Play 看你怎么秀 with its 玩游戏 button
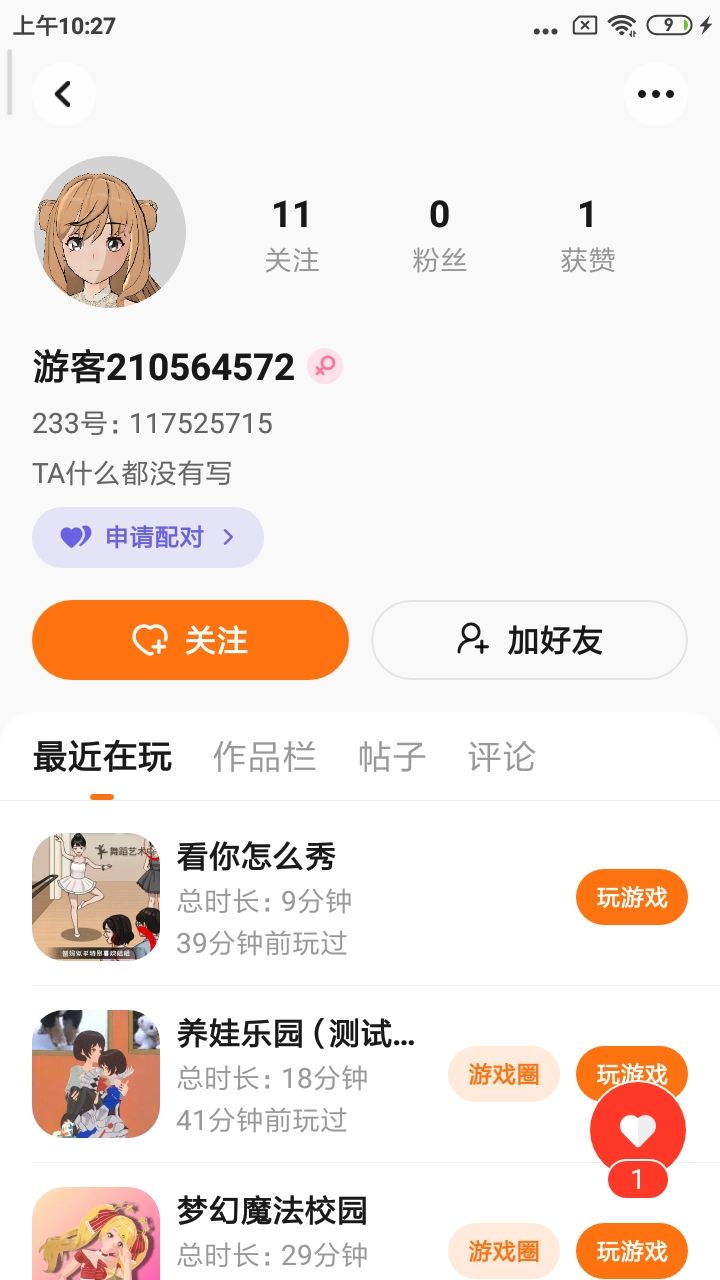The width and height of the screenshot is (720, 1280). pos(631,897)
